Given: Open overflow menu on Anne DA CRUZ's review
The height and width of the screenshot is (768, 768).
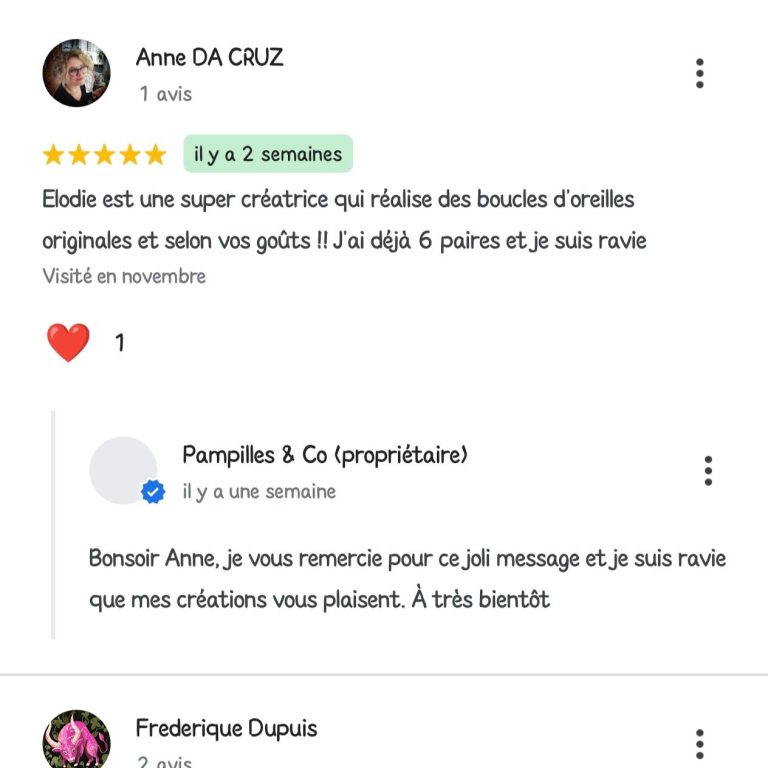Looking at the screenshot, I should [699, 73].
